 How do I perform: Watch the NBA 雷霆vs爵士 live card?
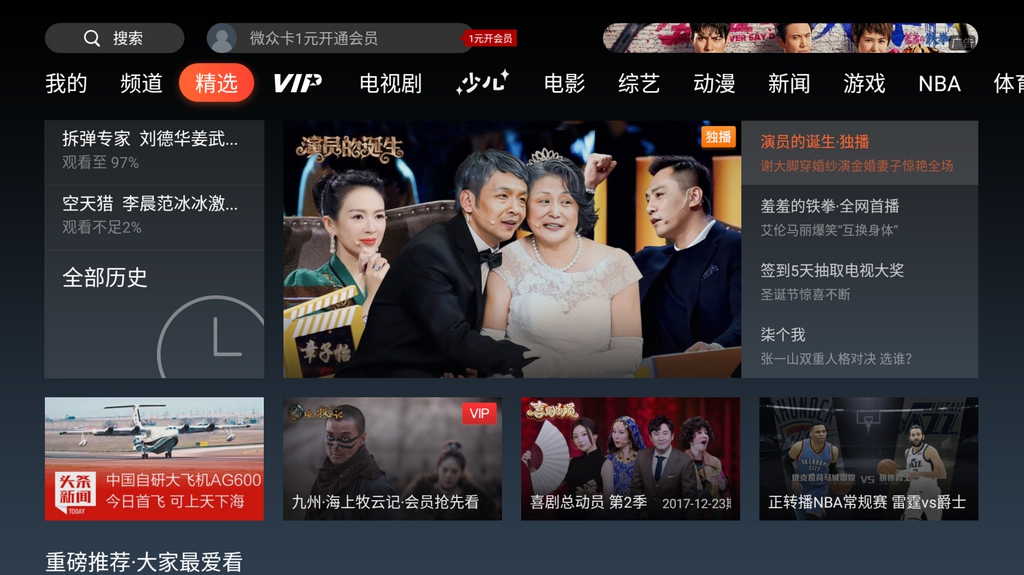pyautogui.click(x=868, y=458)
